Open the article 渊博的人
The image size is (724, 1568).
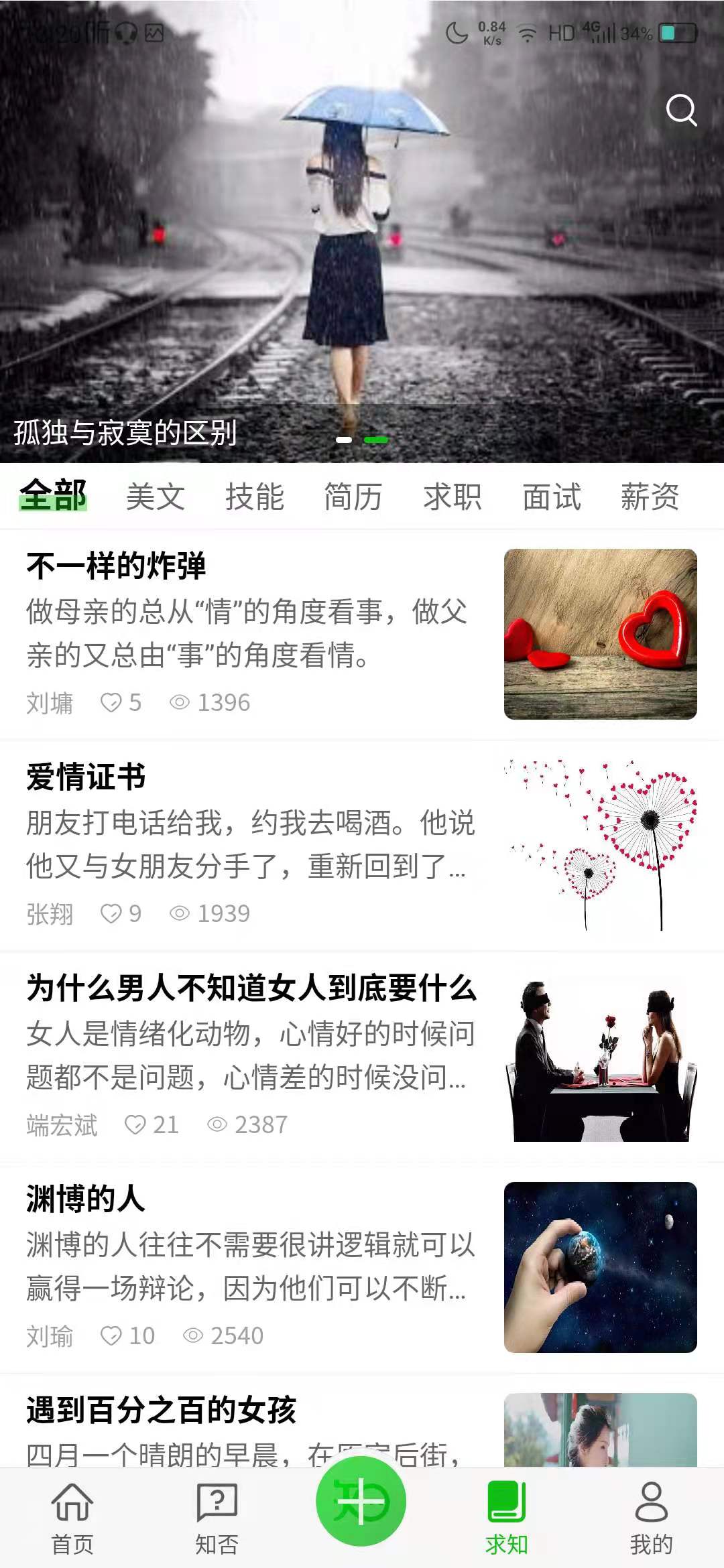pyautogui.click(x=362, y=1267)
